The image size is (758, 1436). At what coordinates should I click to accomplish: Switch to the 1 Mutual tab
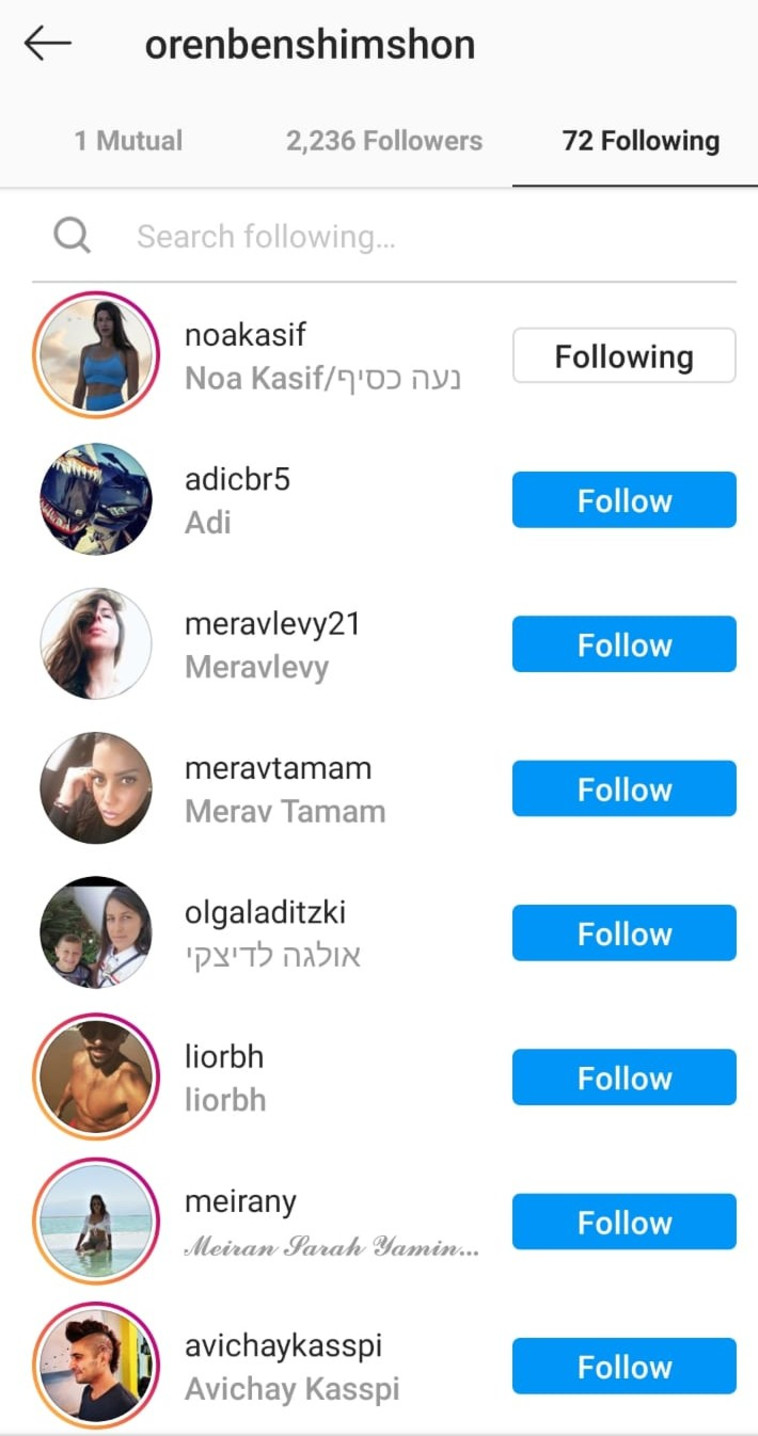[x=128, y=141]
